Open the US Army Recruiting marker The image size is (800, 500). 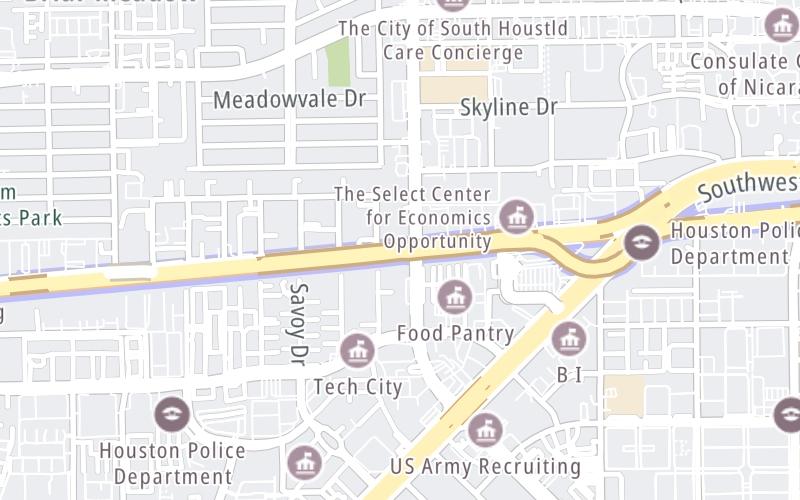(x=485, y=431)
